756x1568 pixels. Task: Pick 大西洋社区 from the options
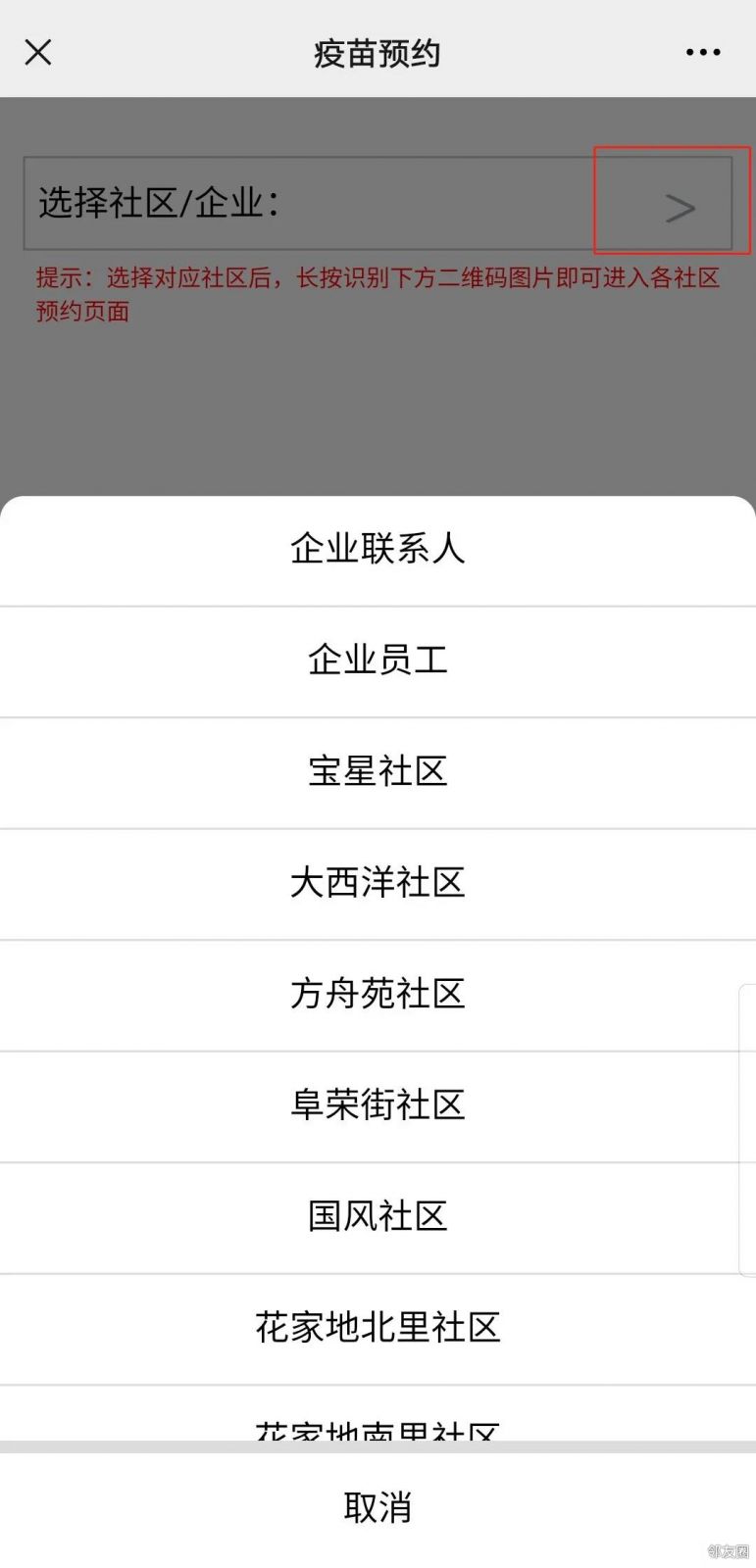(x=378, y=882)
